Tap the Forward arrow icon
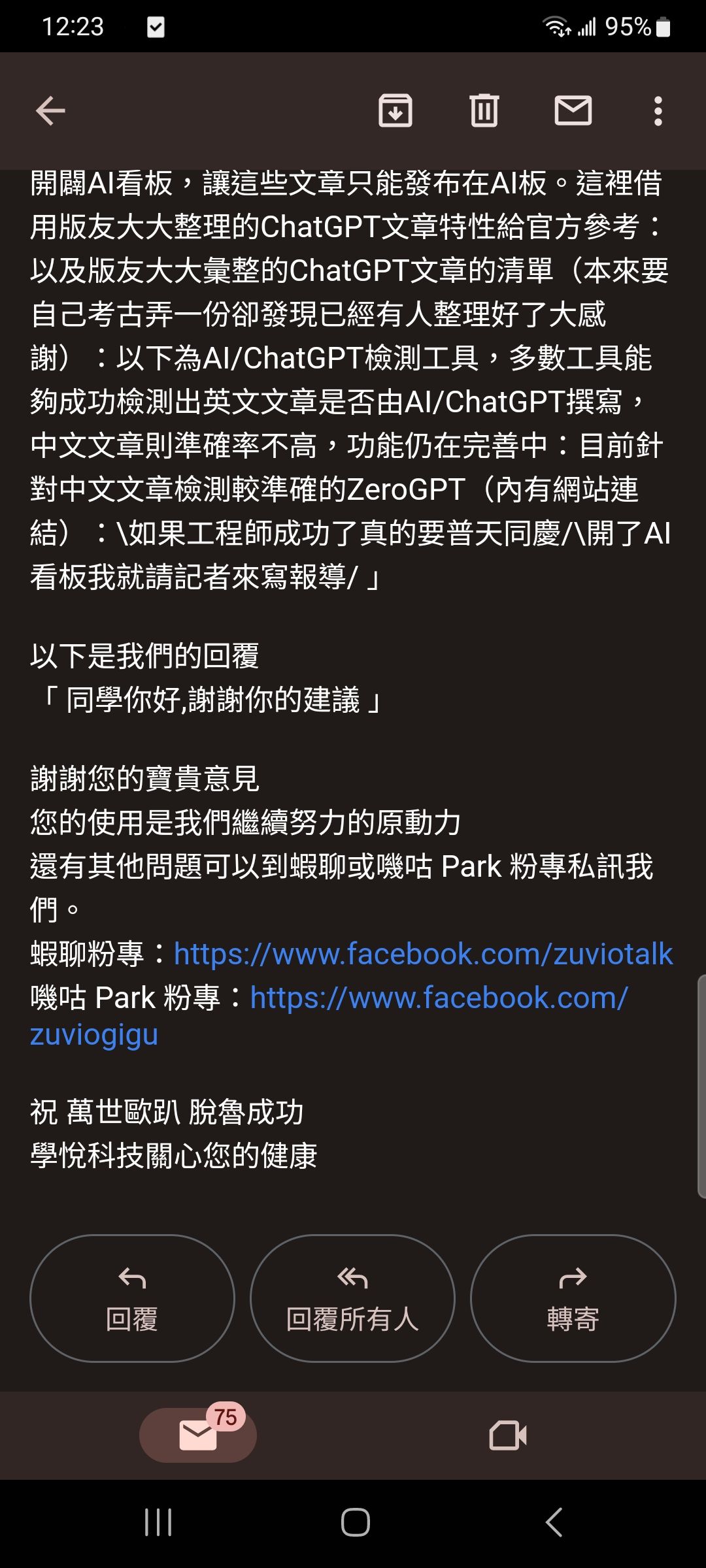 coord(573,1299)
